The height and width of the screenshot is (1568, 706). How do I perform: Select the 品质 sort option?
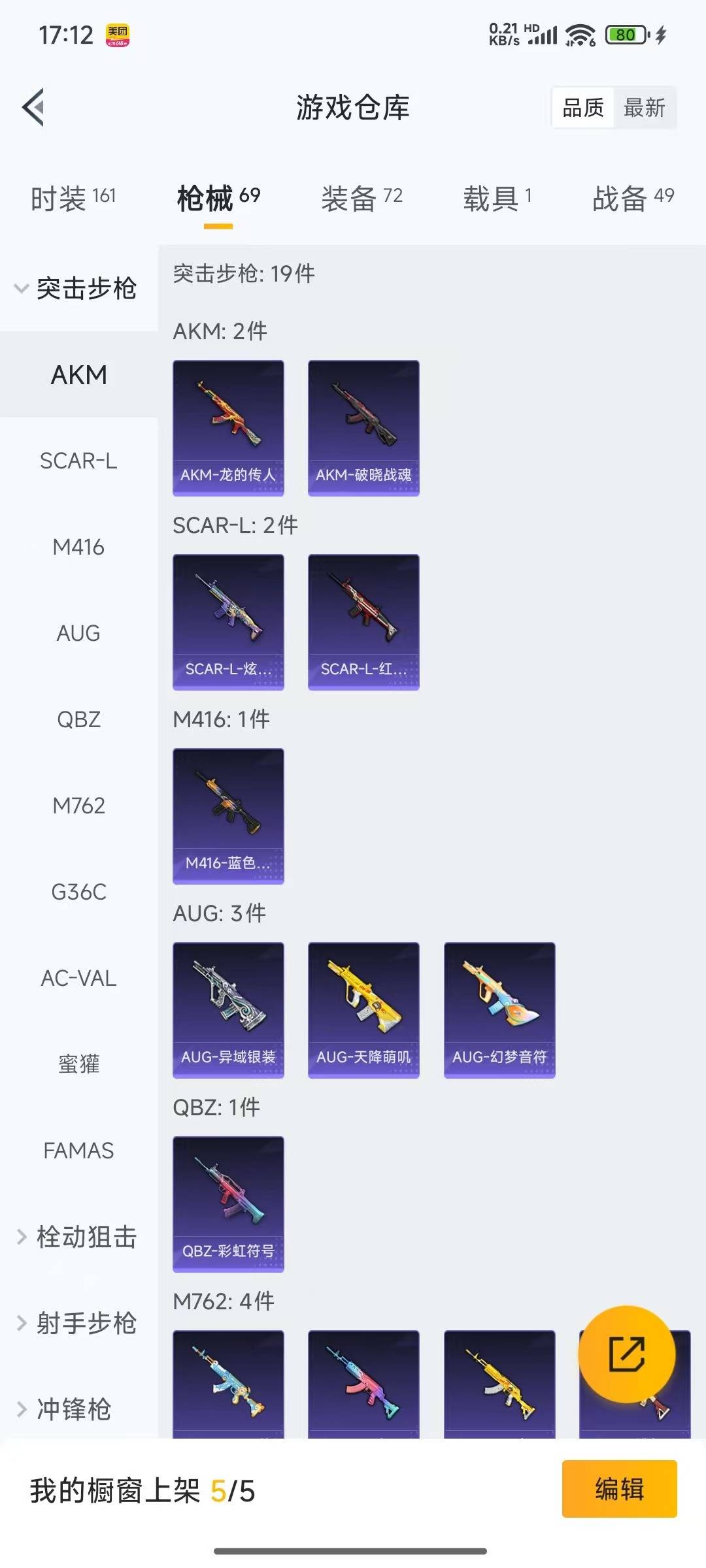pyautogui.click(x=583, y=108)
